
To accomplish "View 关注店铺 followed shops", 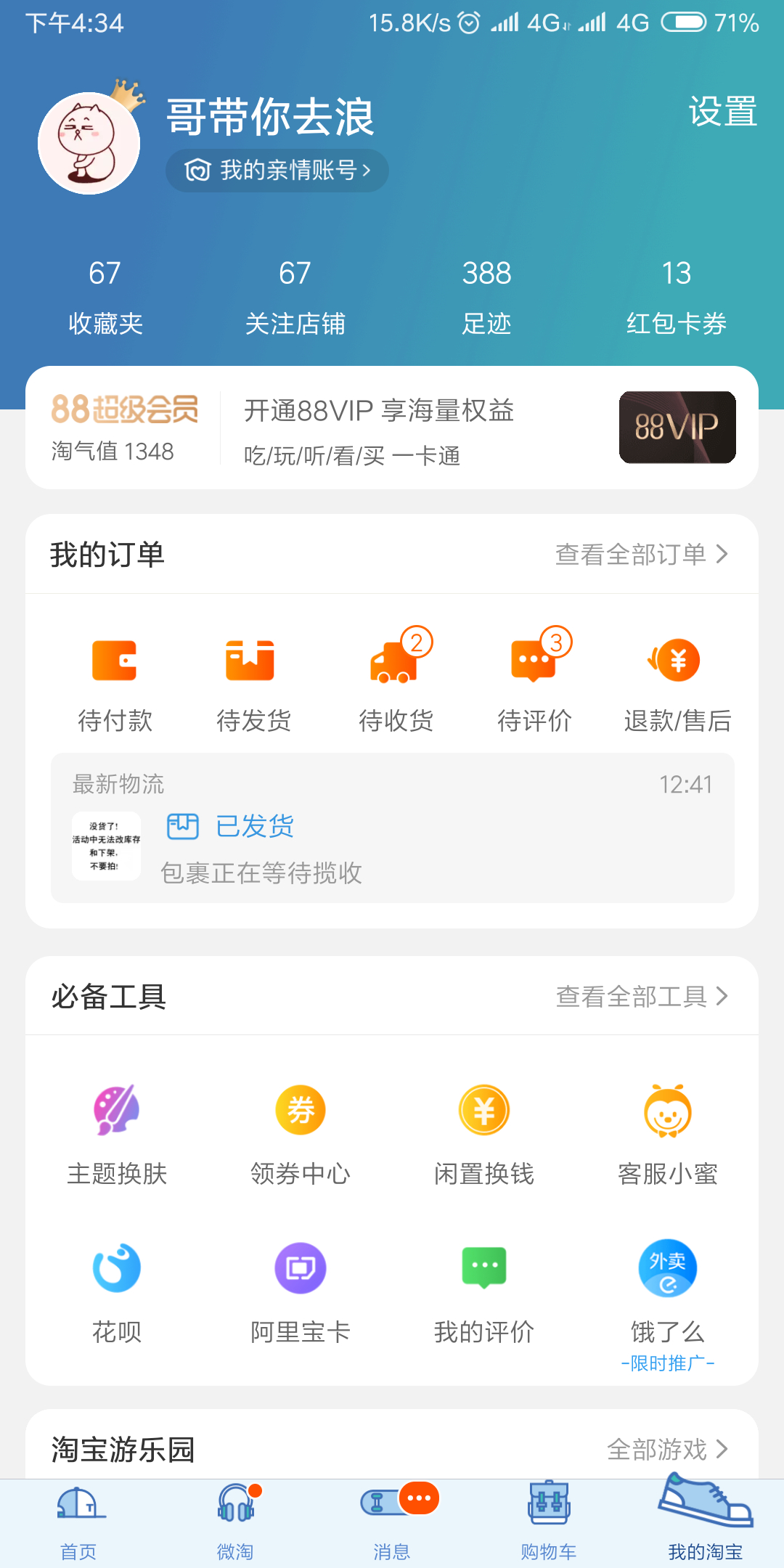I will tap(295, 296).
